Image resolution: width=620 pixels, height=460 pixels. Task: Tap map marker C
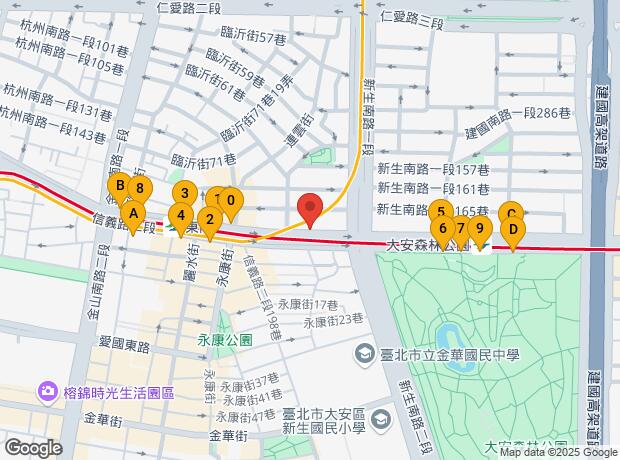coord(510,212)
